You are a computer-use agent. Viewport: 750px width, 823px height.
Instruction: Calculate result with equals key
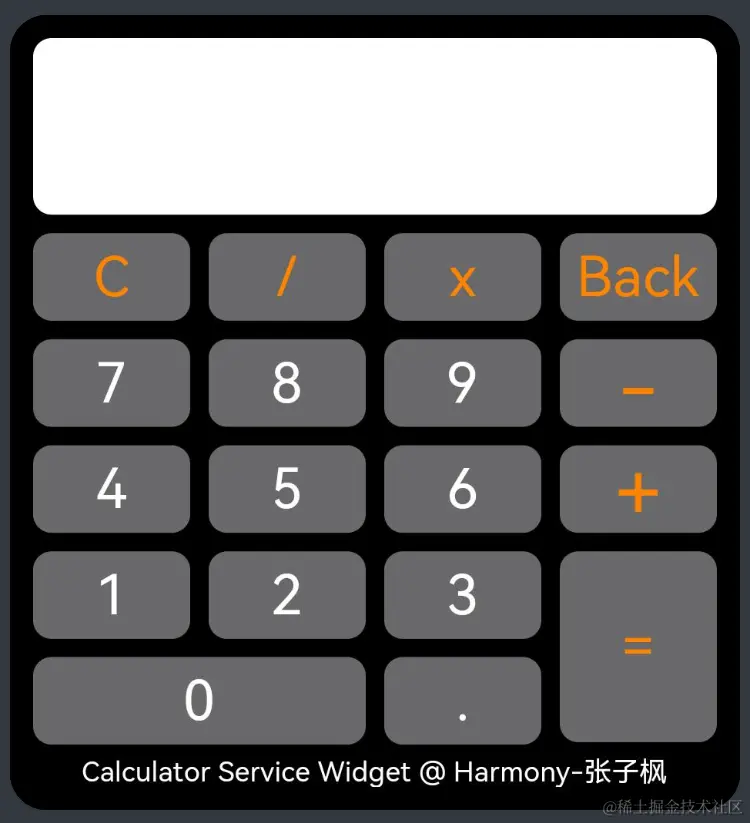click(x=638, y=647)
